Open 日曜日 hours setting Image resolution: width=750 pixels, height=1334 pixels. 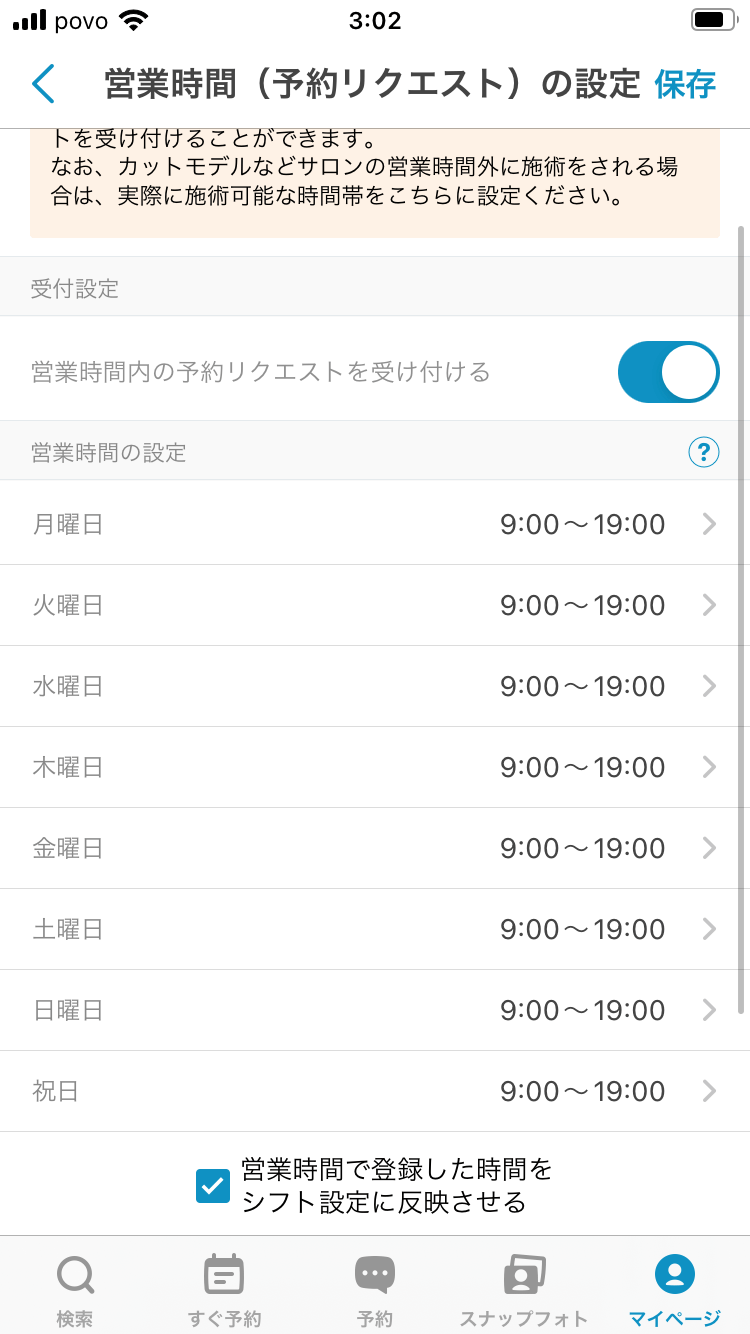(375, 1010)
